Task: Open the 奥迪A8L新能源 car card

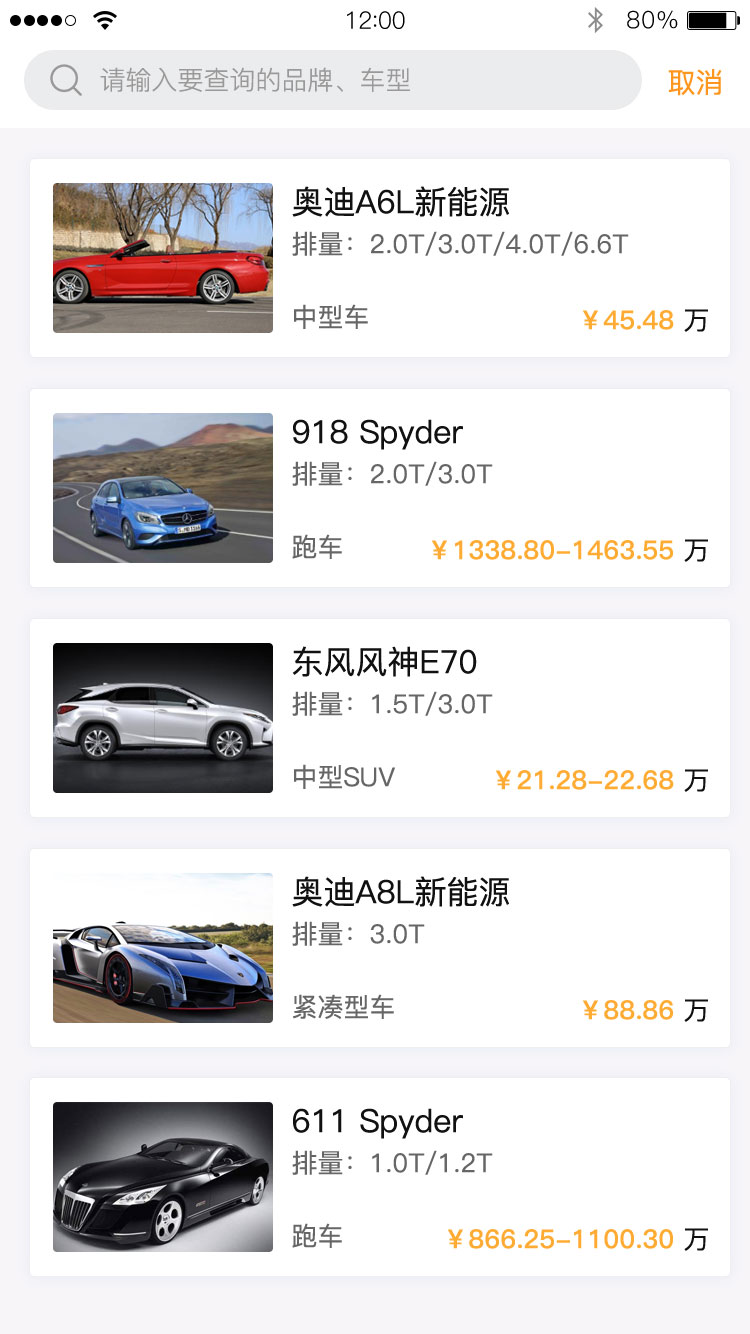Action: click(x=380, y=948)
